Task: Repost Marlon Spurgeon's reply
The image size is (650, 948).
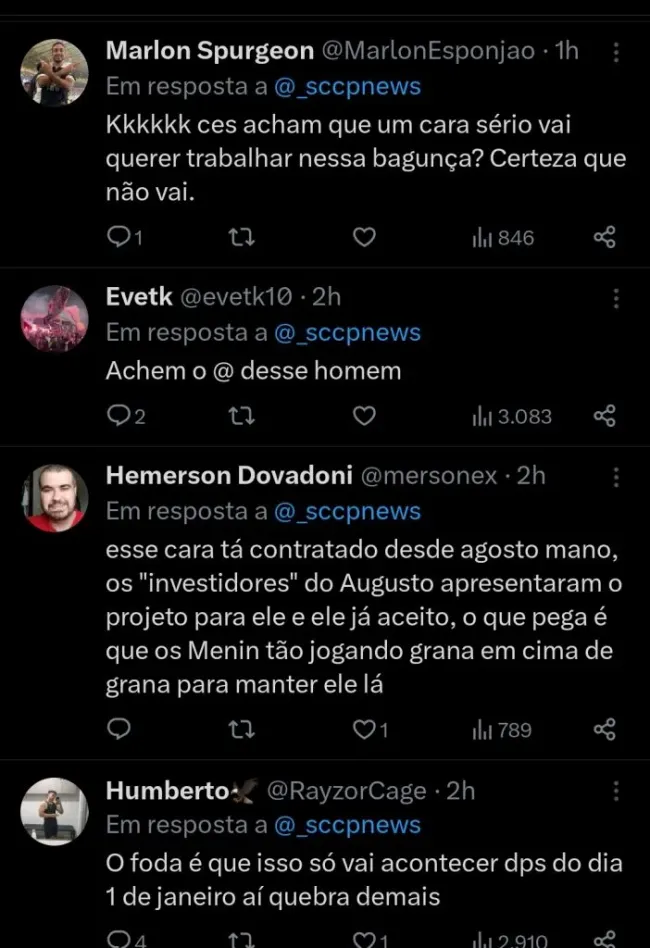Action: [241, 237]
